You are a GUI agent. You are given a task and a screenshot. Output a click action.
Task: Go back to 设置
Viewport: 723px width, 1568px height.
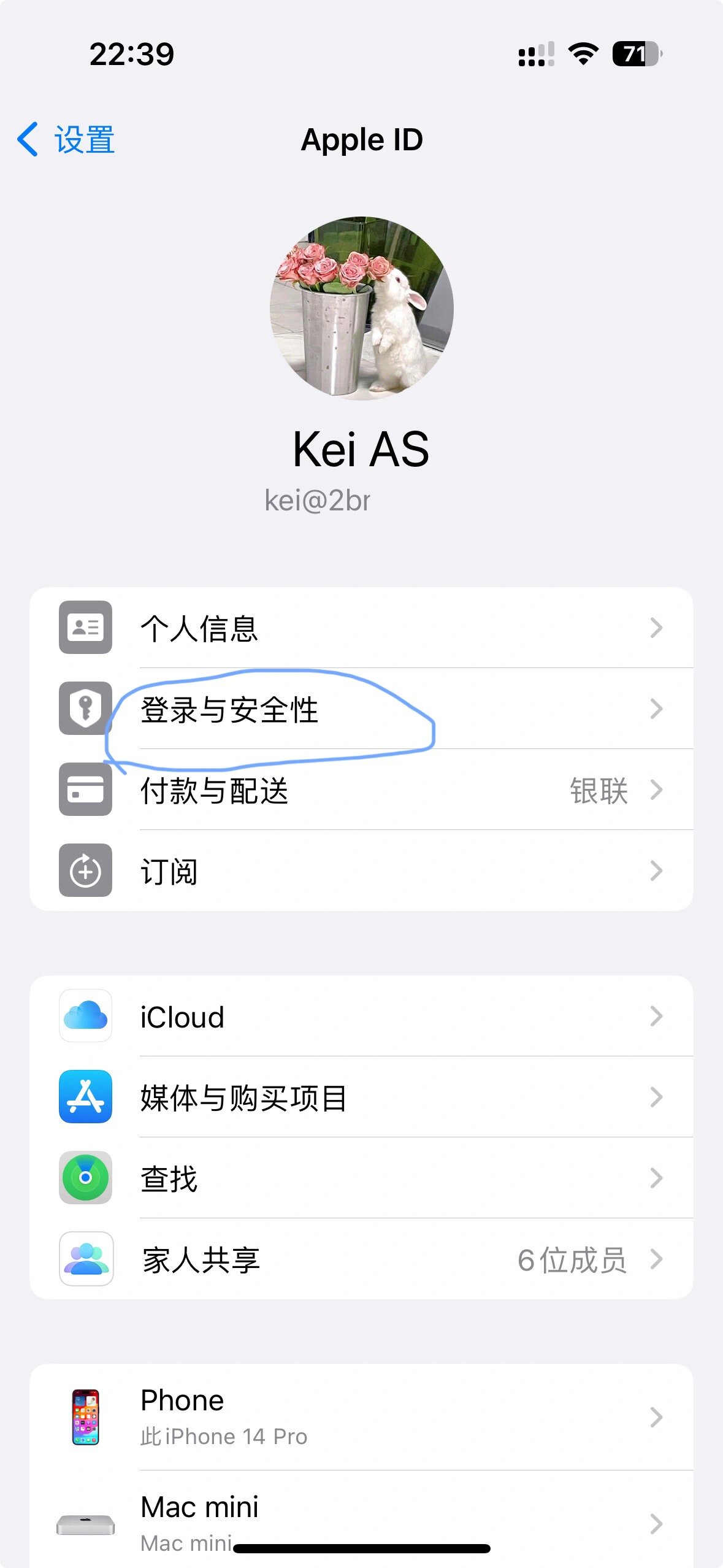(x=66, y=140)
